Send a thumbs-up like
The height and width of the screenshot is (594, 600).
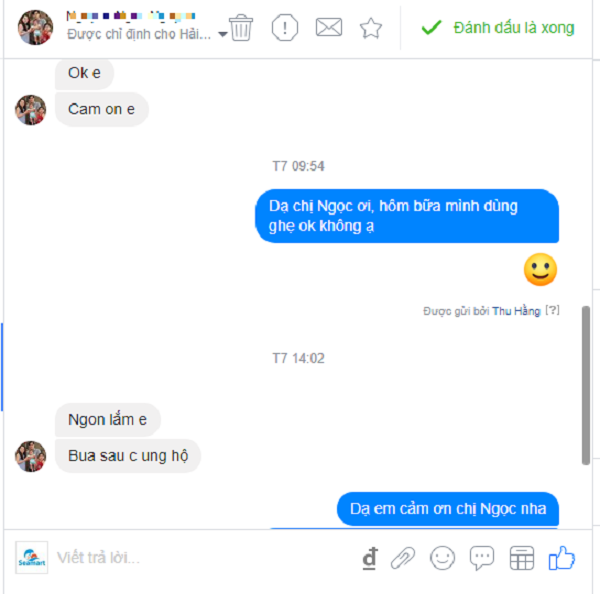pos(562,557)
